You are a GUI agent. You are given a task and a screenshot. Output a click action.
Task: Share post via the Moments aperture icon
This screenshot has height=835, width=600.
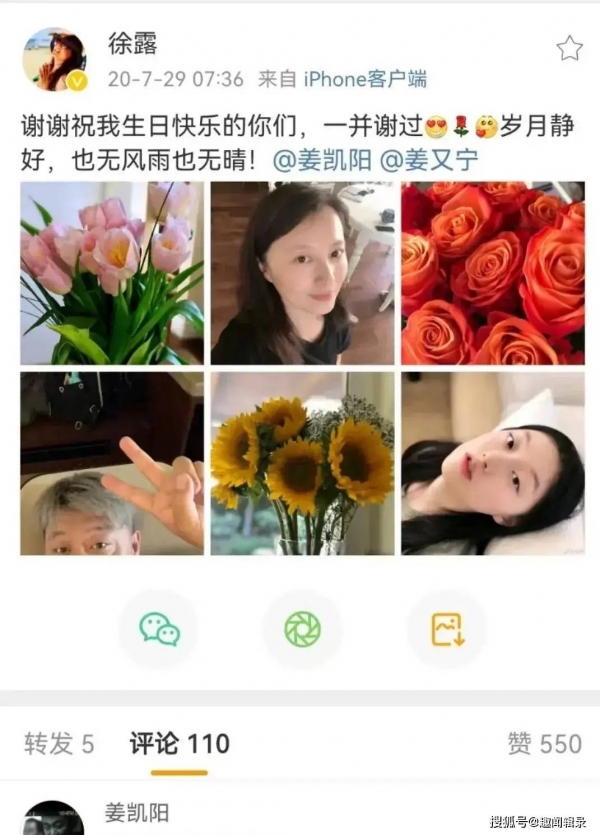302,629
